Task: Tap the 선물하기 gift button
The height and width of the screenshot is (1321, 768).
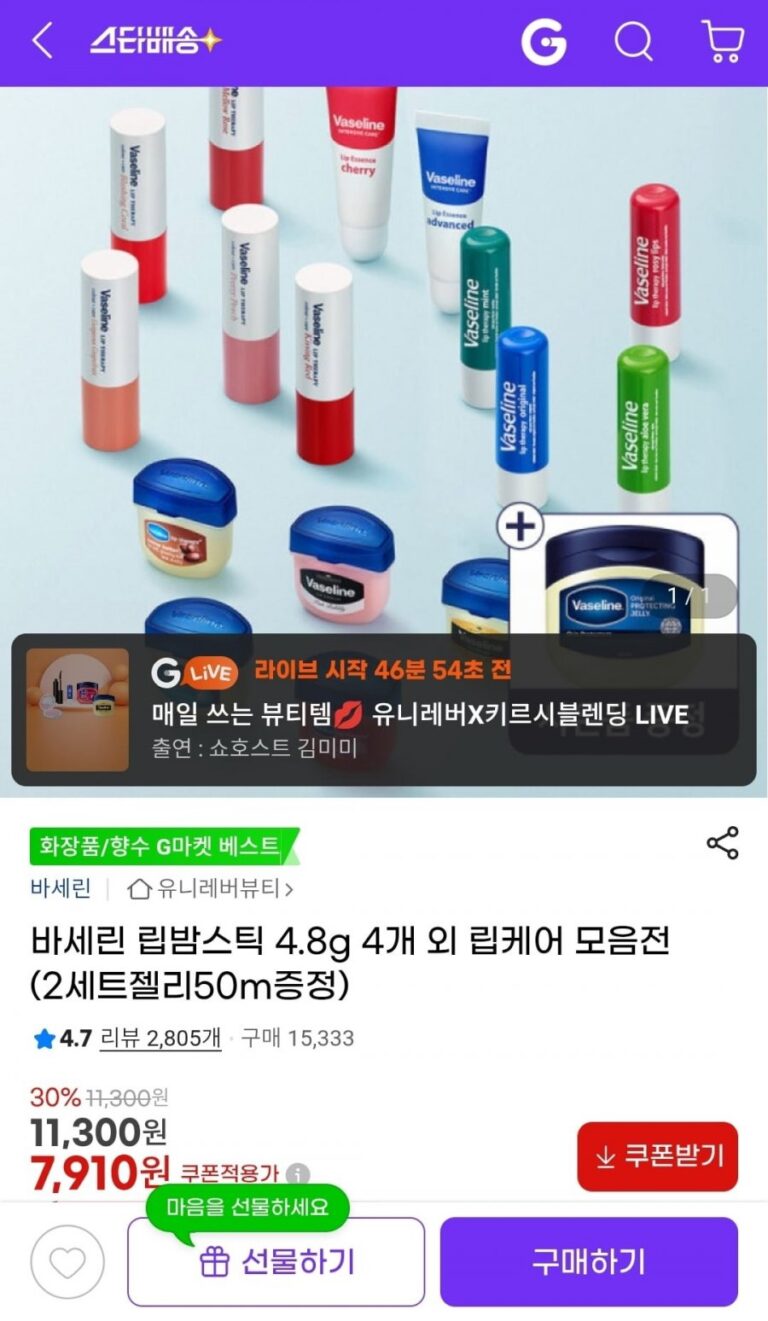Action: [276, 1262]
